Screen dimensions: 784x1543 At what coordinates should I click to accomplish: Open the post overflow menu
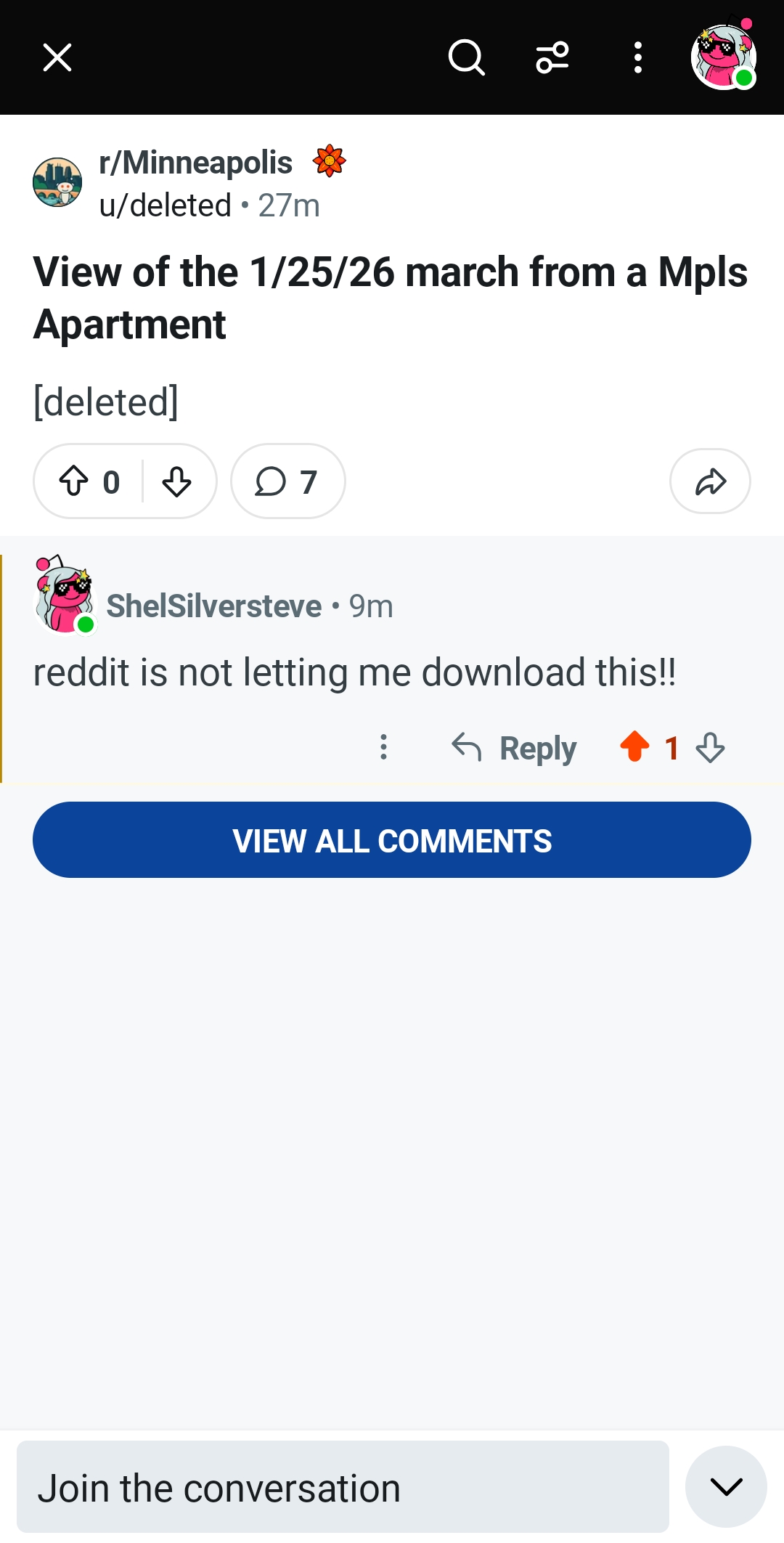(x=637, y=58)
